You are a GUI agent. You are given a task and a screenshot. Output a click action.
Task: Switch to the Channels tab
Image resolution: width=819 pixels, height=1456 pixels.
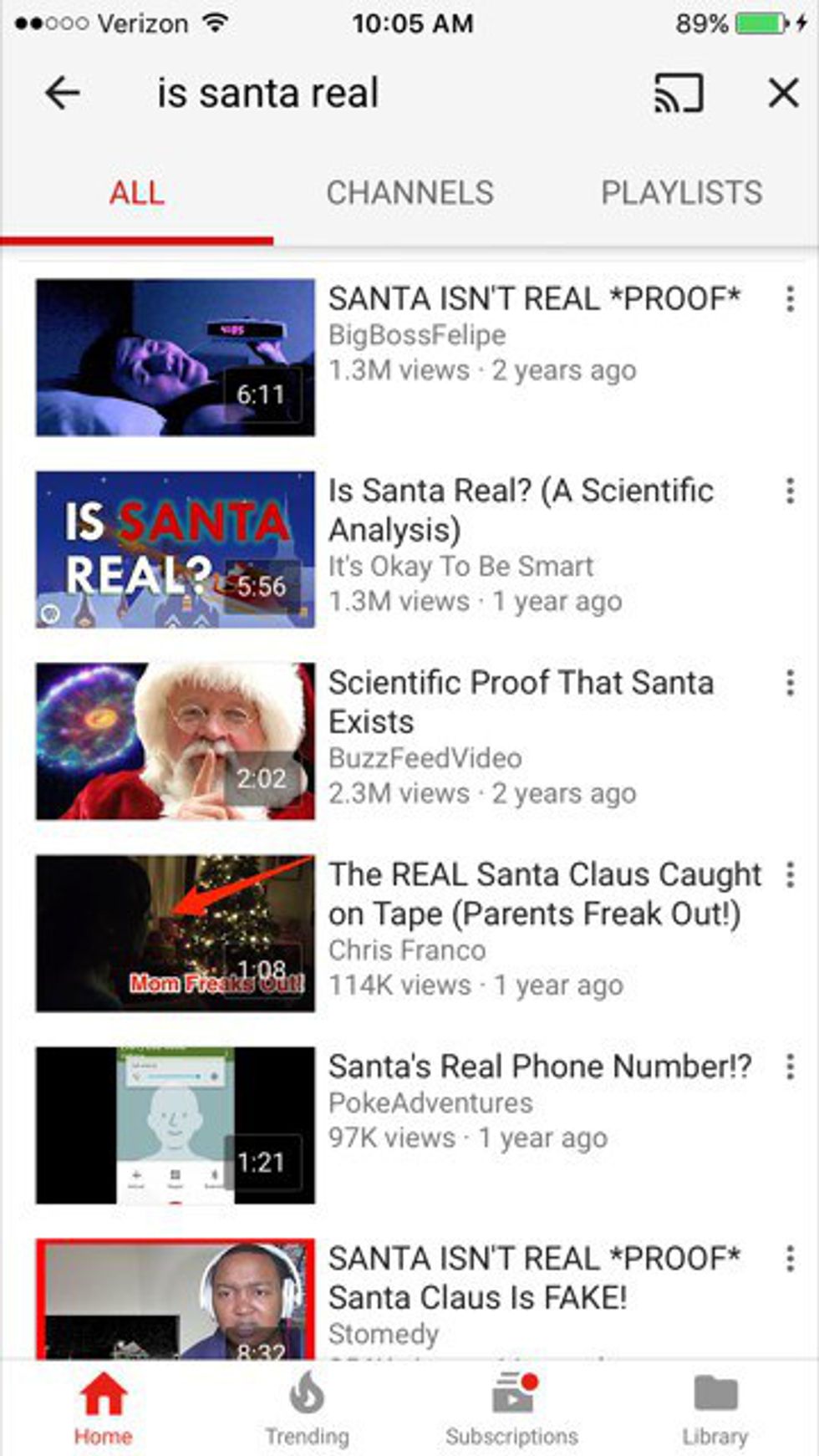[x=409, y=193]
